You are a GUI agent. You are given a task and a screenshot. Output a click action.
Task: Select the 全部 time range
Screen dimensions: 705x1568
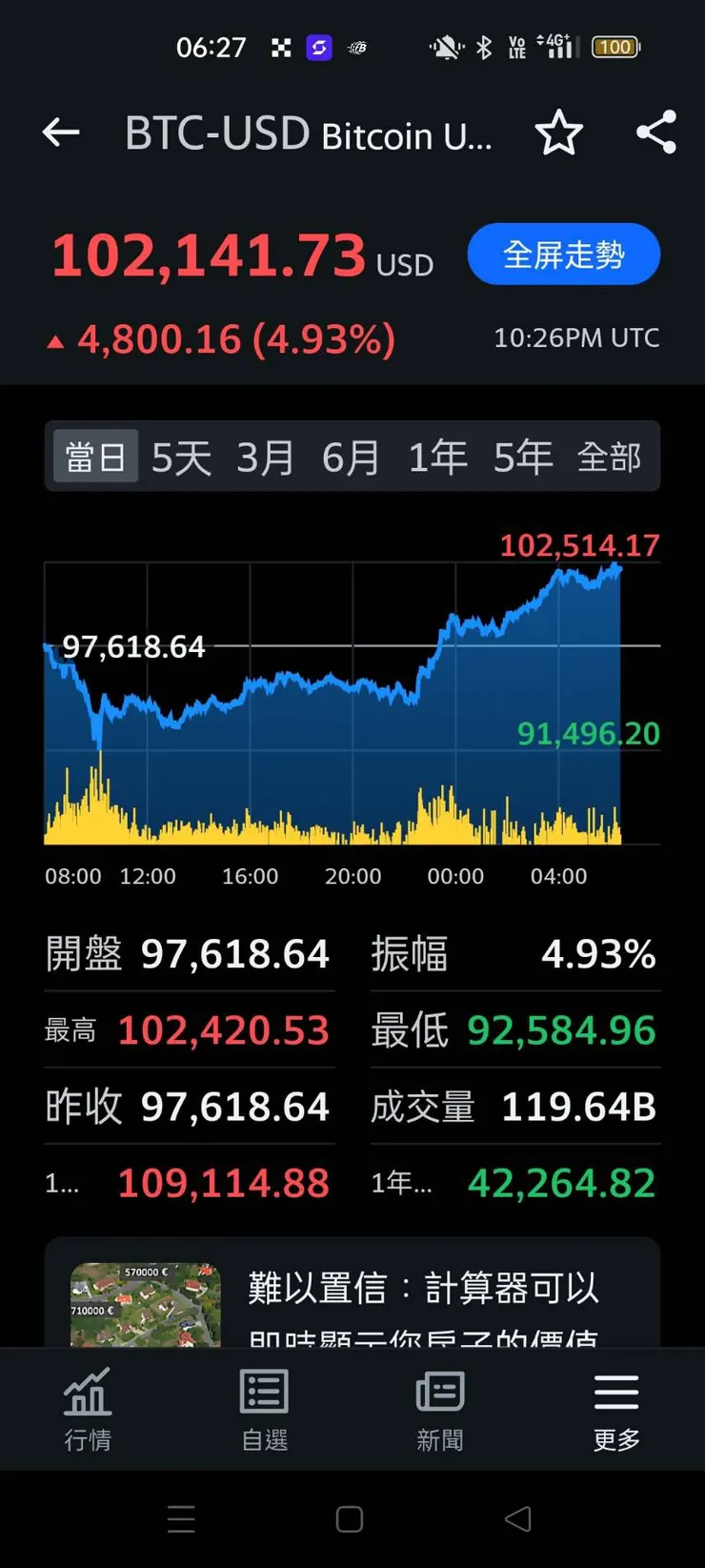pyautogui.click(x=612, y=457)
